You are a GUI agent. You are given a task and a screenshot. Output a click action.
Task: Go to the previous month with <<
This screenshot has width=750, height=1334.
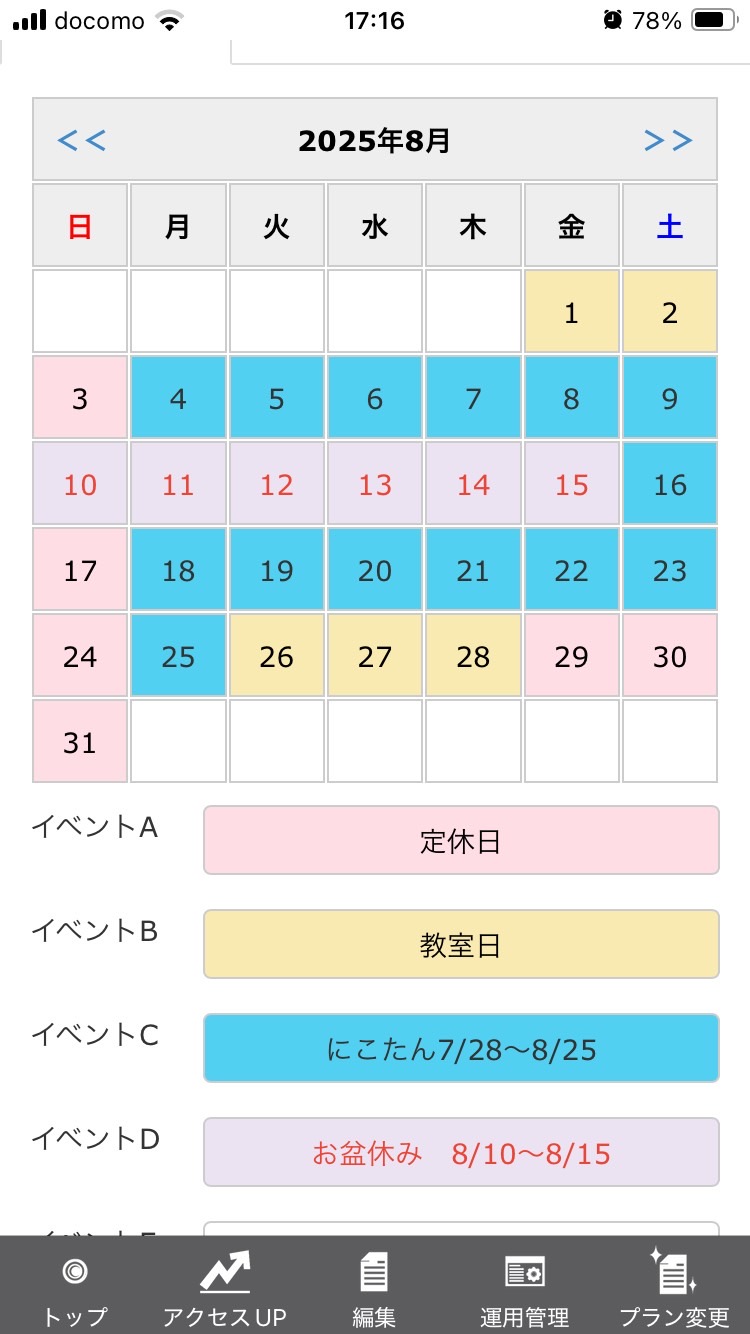click(x=82, y=141)
